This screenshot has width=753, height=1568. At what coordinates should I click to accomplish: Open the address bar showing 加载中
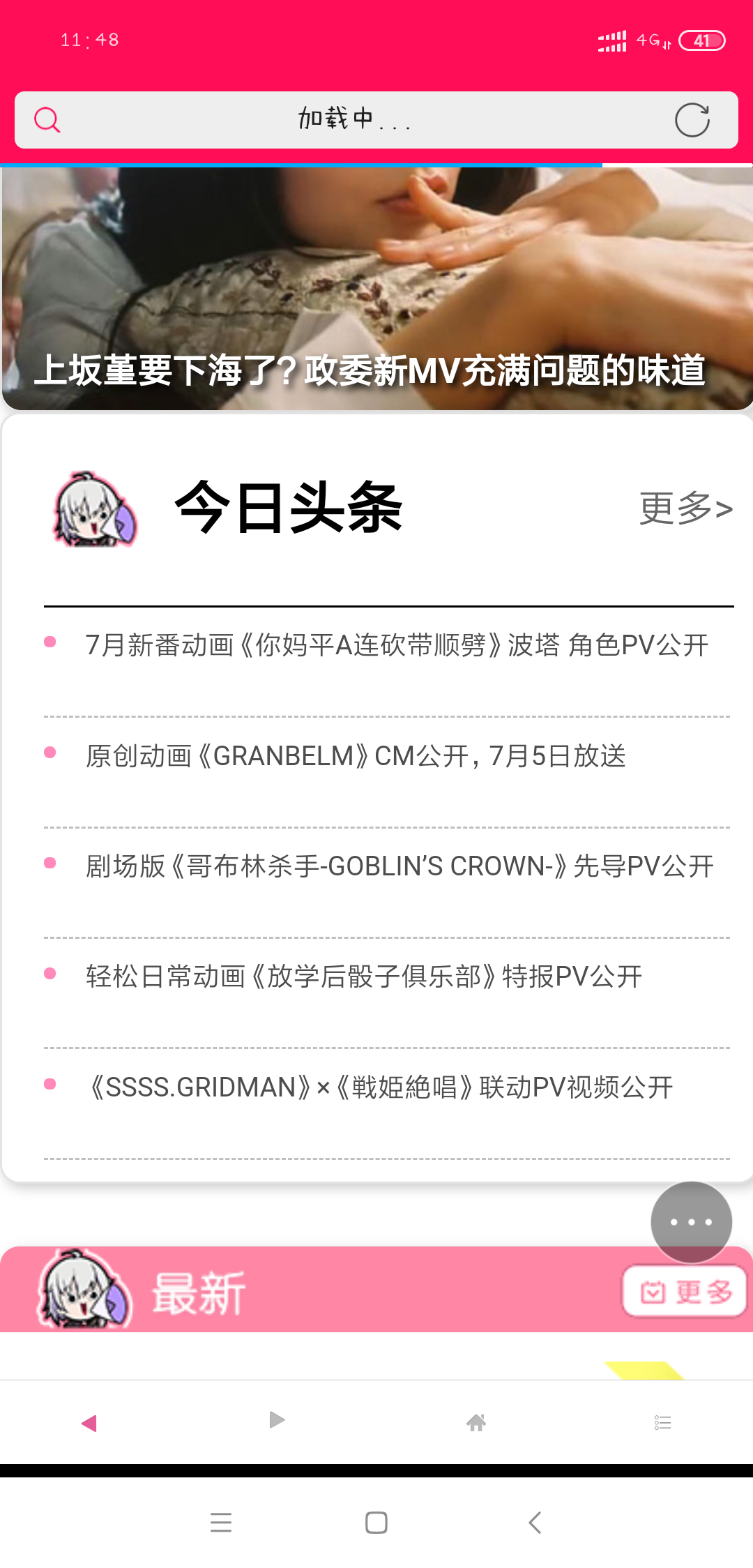coord(376,120)
